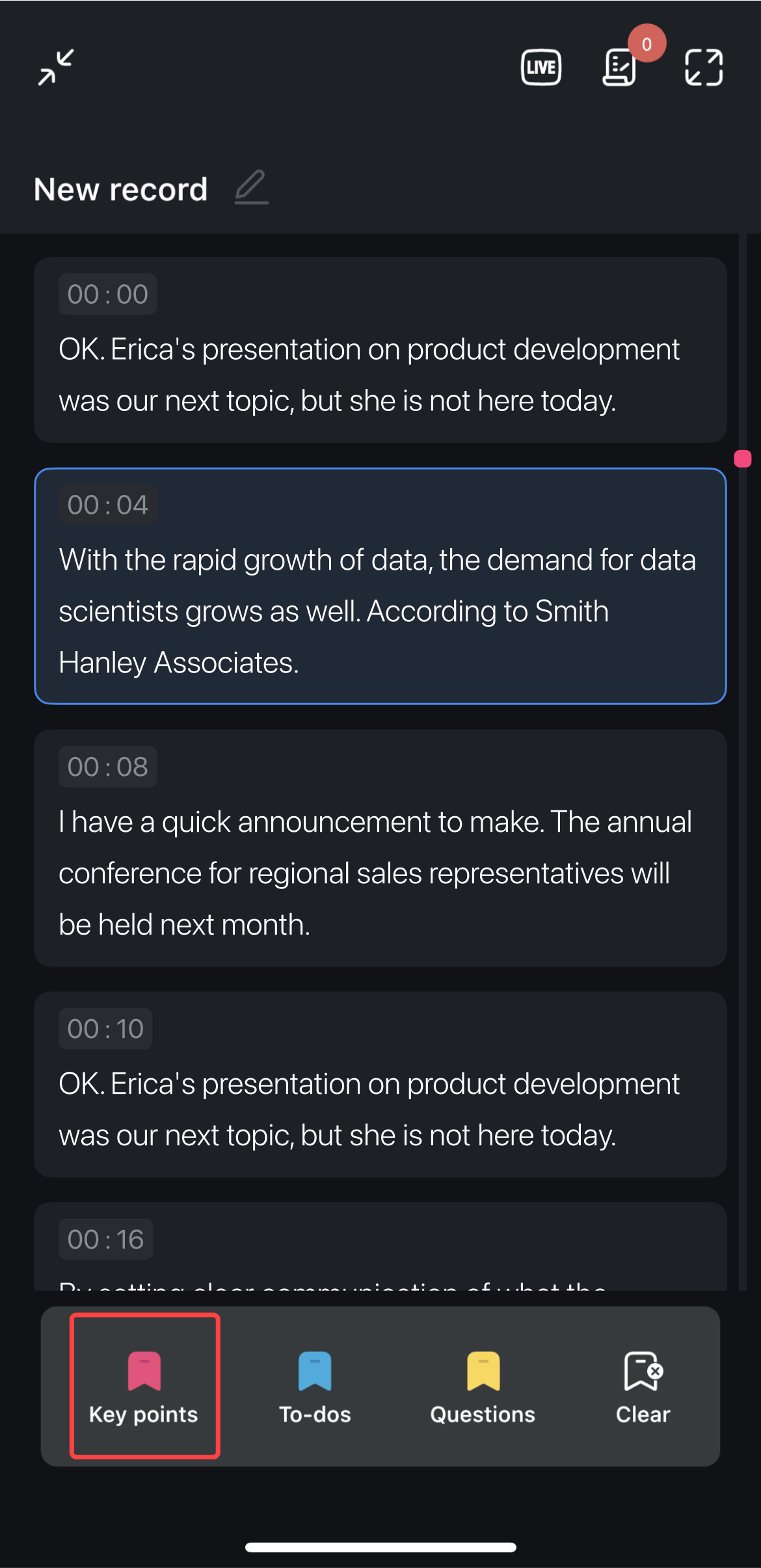
Task: Mark segment as To-dos
Action: pyautogui.click(x=315, y=1387)
